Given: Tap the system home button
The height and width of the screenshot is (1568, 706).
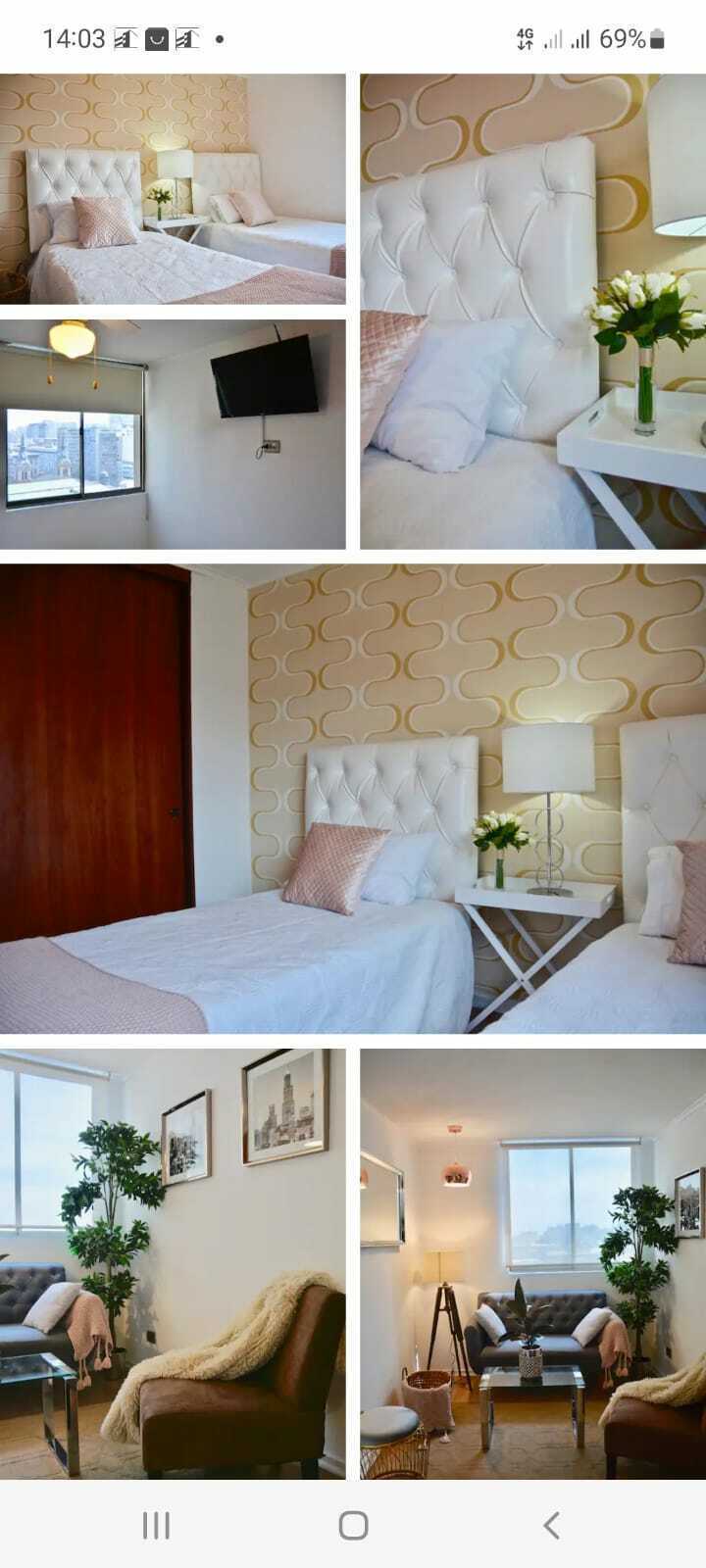Looking at the screenshot, I should click(x=353, y=1525).
